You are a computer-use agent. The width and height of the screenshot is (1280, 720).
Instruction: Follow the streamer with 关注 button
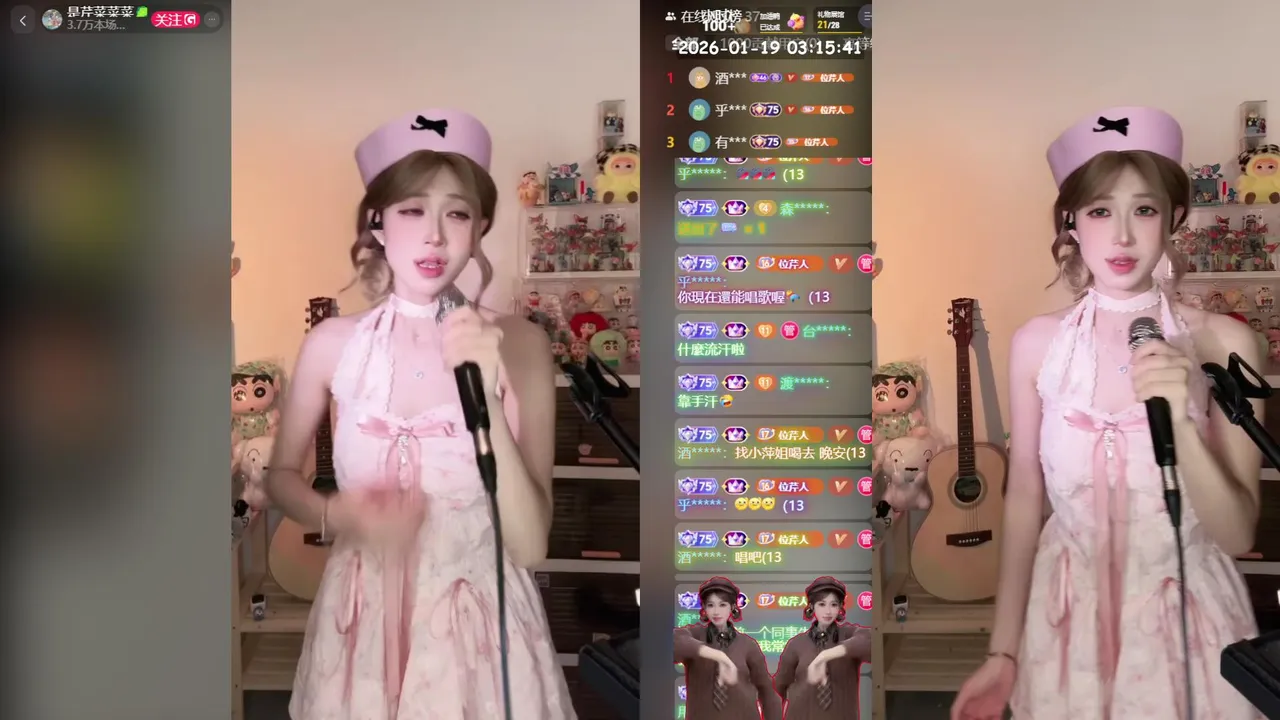pyautogui.click(x=175, y=20)
